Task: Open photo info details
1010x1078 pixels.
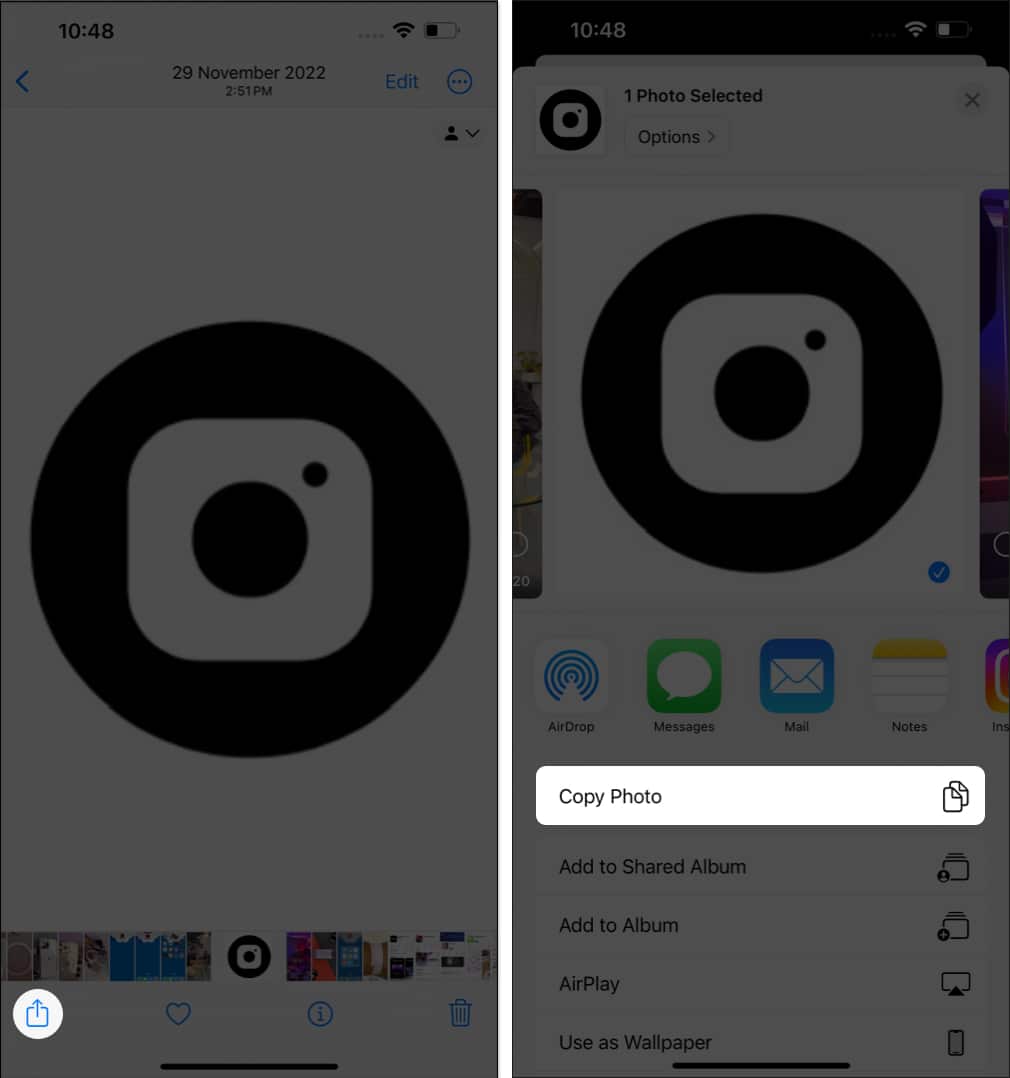Action: (320, 1014)
